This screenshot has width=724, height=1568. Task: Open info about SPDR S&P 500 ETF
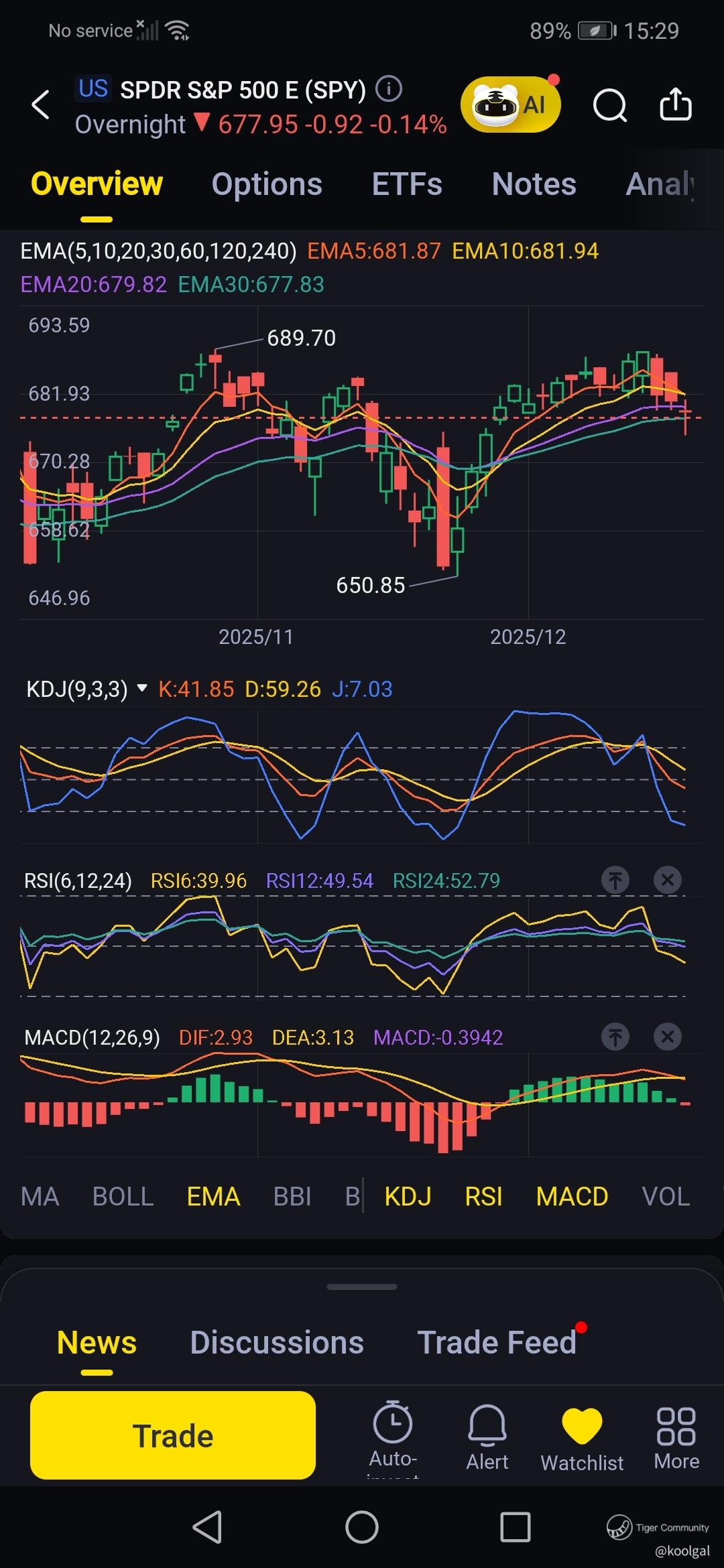[389, 88]
